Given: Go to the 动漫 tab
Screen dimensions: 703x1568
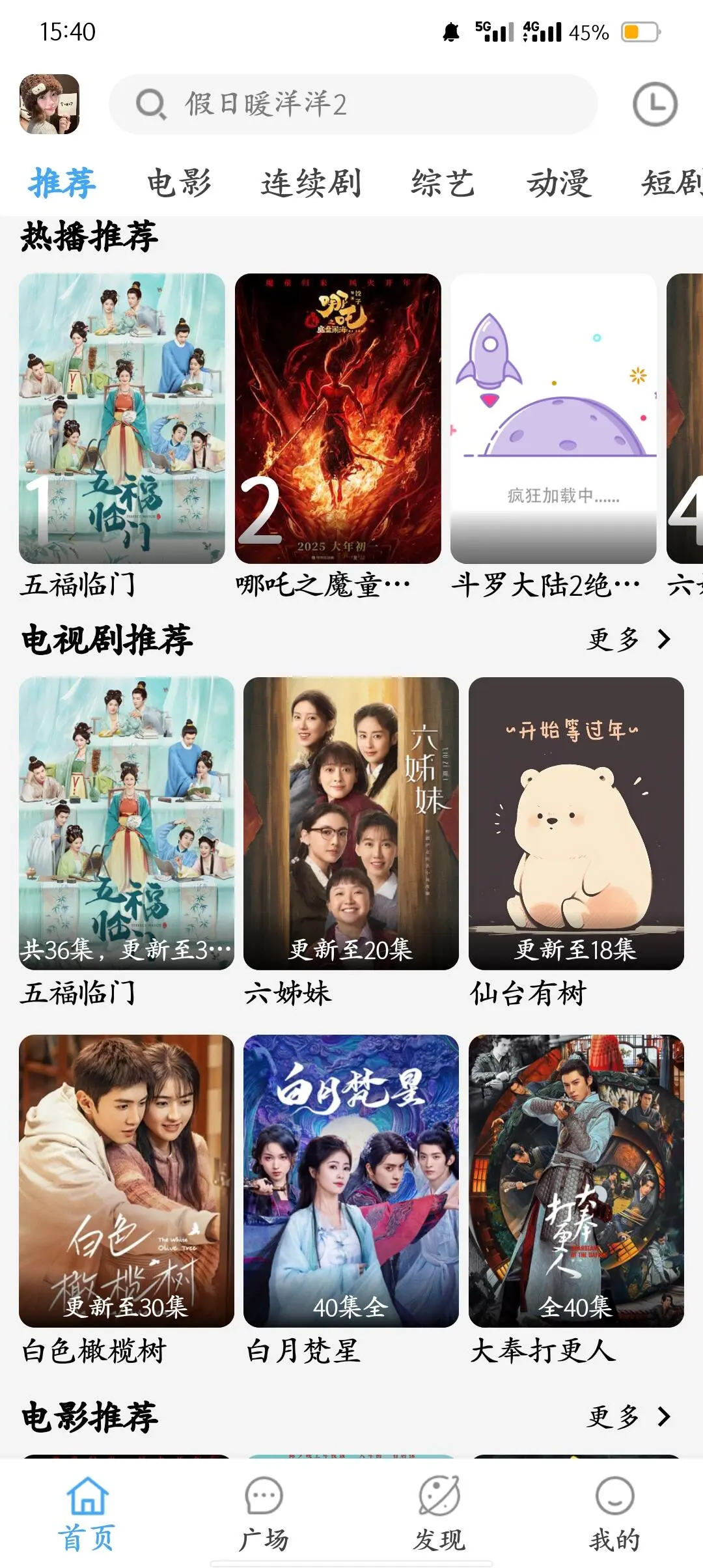Looking at the screenshot, I should click(x=558, y=183).
